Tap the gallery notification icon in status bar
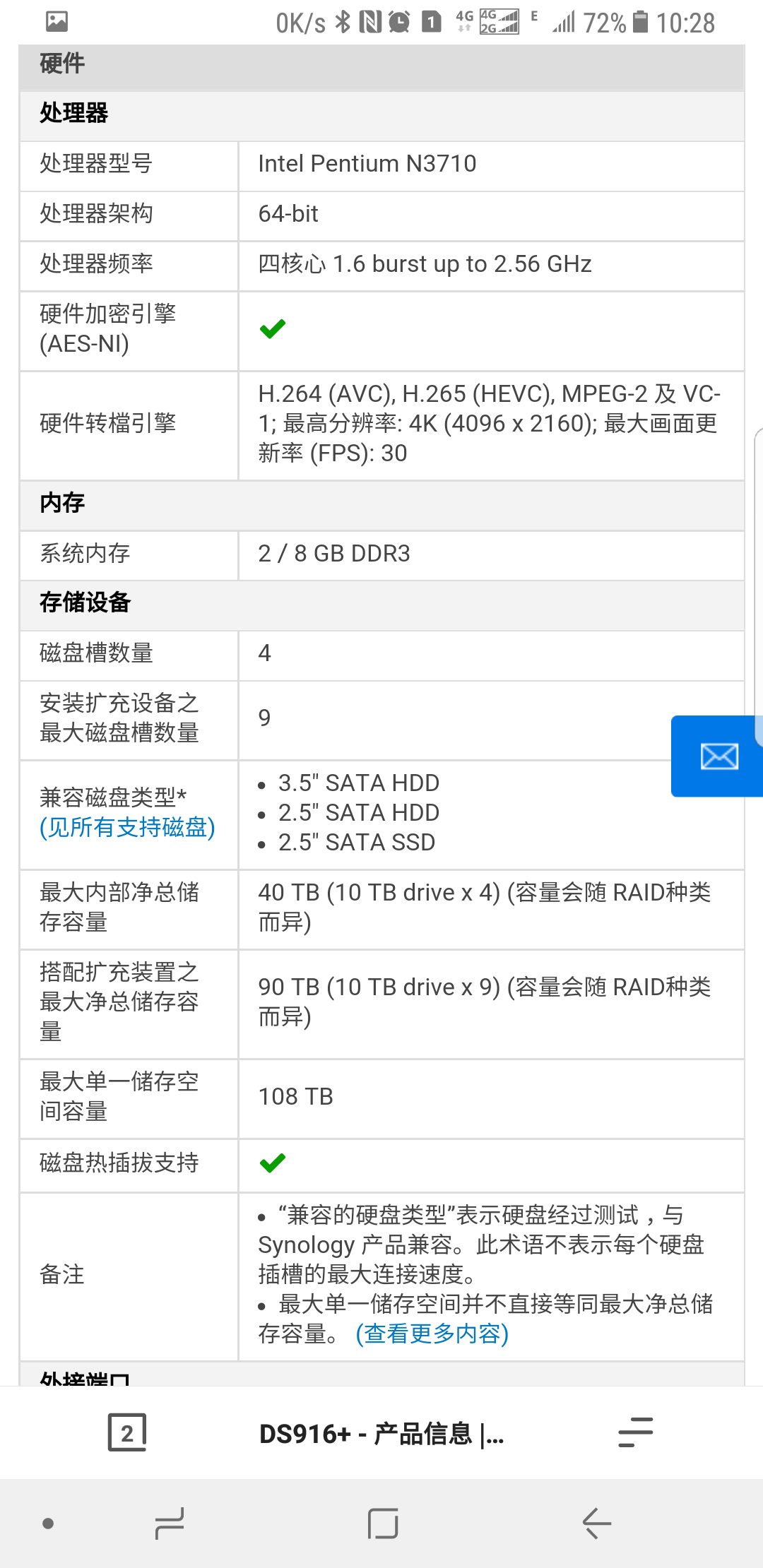Image resolution: width=763 pixels, height=1568 pixels. 57,21
